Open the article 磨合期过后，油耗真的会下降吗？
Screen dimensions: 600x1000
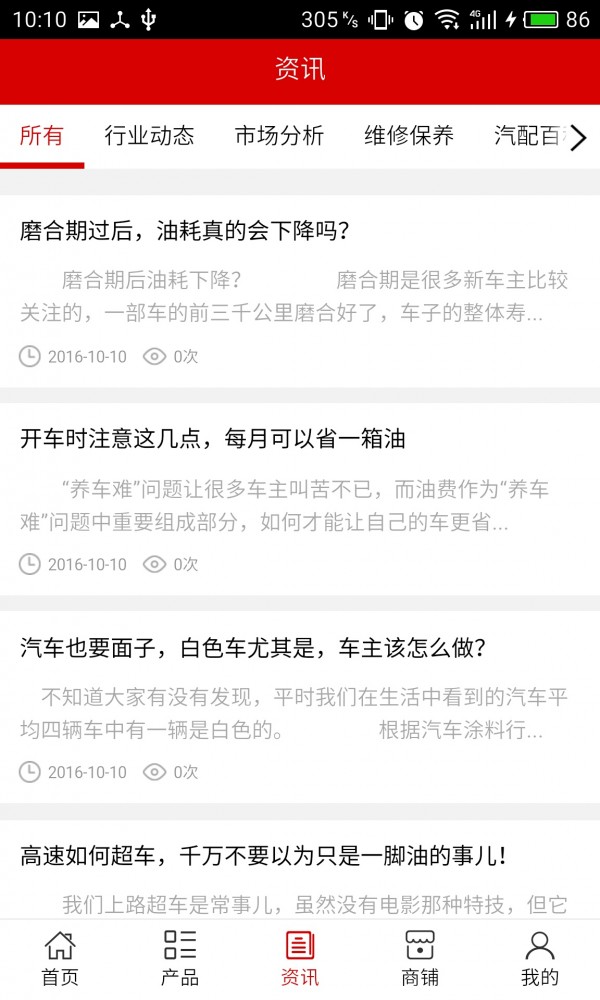click(185, 231)
